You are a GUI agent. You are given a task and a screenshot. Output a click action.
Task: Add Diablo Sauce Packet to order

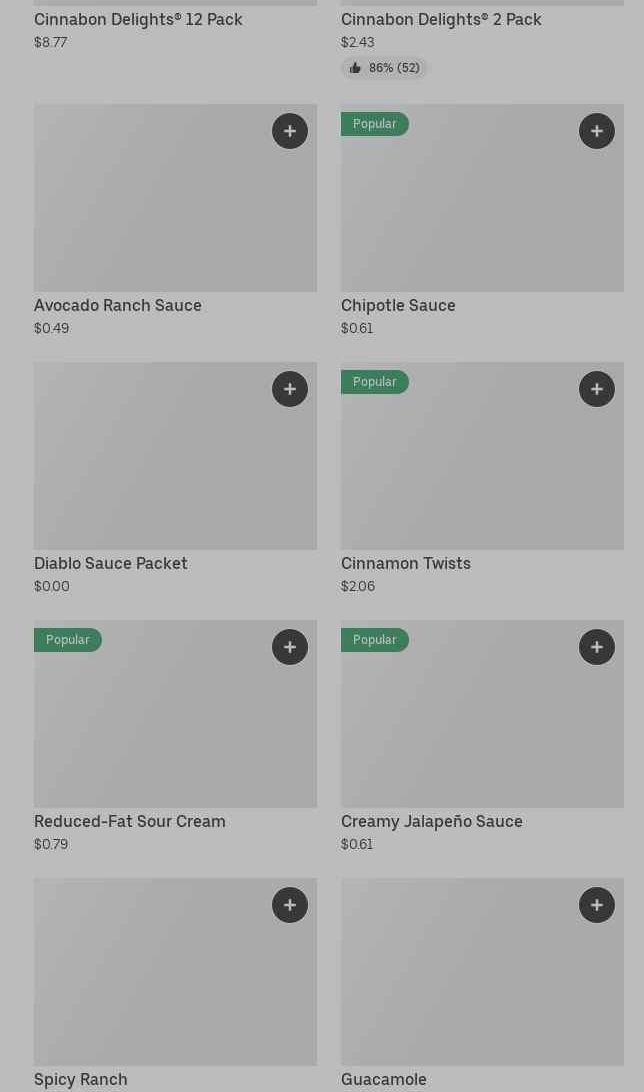pyautogui.click(x=290, y=389)
